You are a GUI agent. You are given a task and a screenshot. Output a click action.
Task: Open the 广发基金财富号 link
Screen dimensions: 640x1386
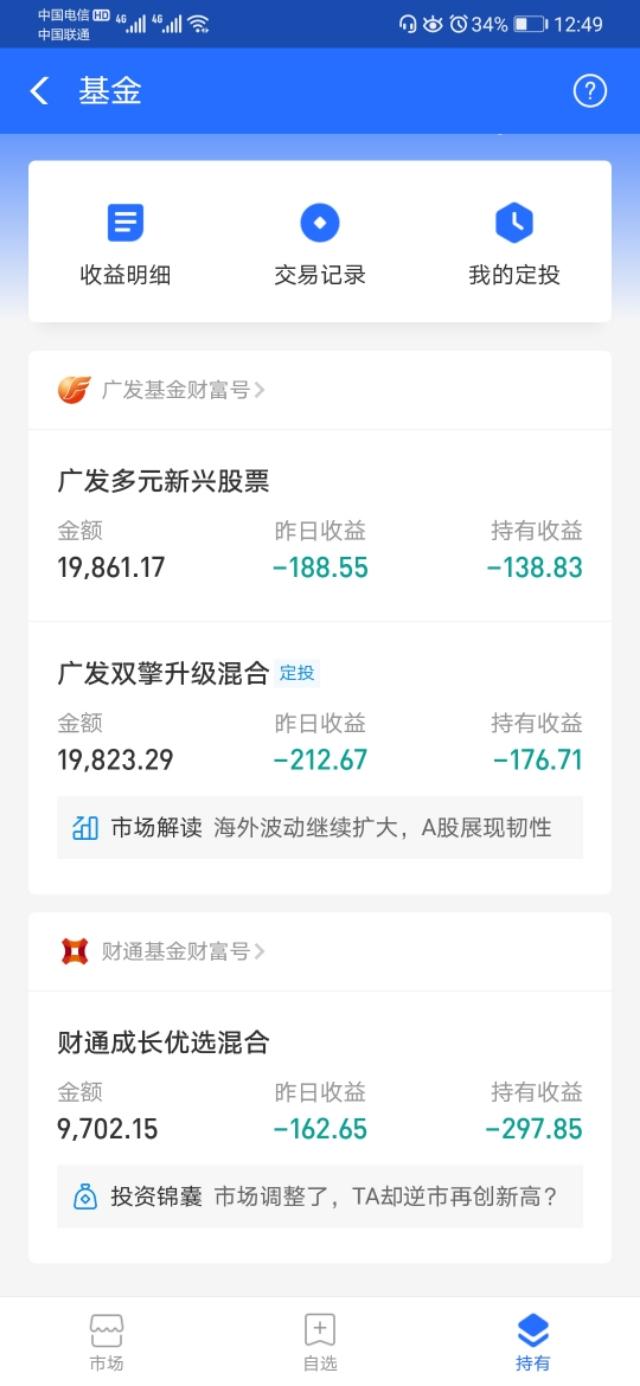(x=162, y=390)
